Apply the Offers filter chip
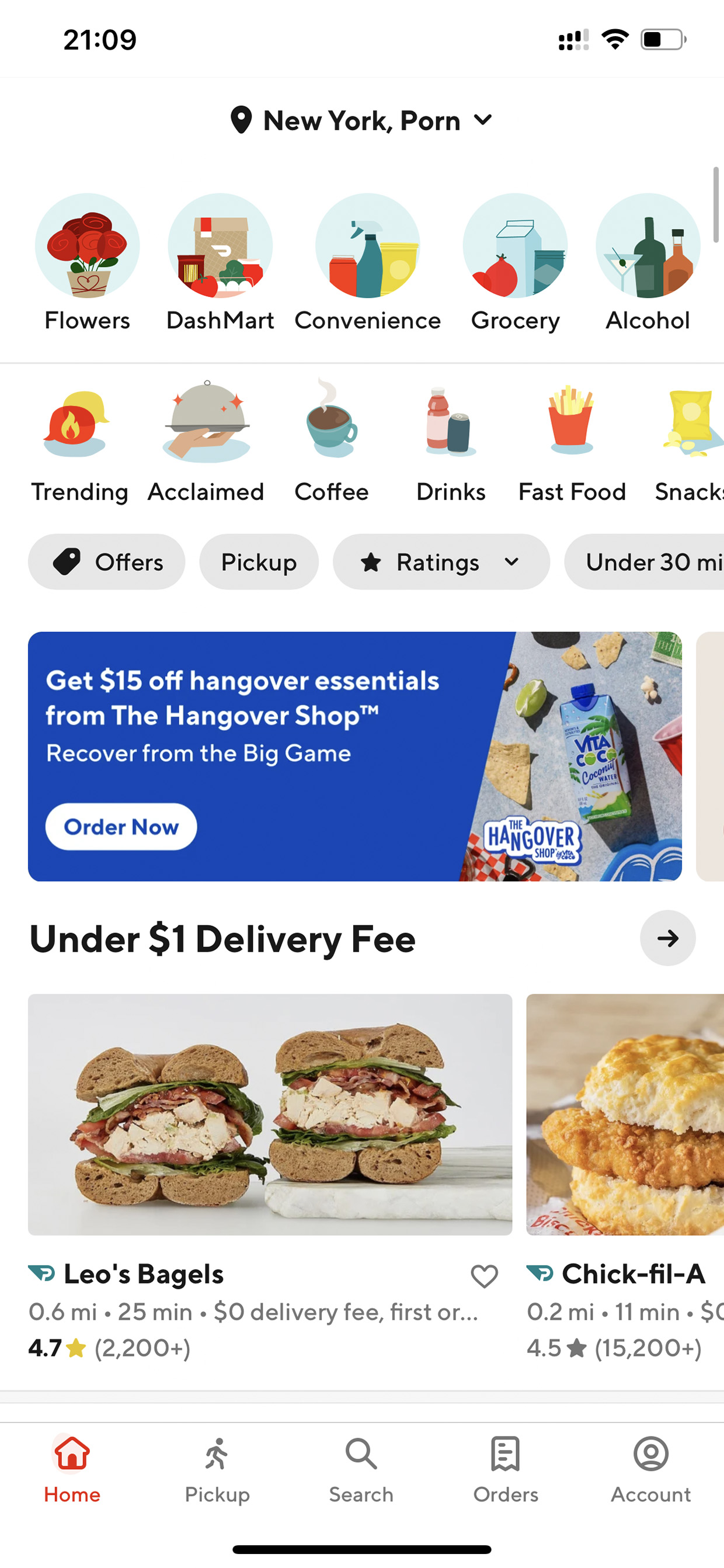Viewport: 724px width, 1568px height. point(106,562)
